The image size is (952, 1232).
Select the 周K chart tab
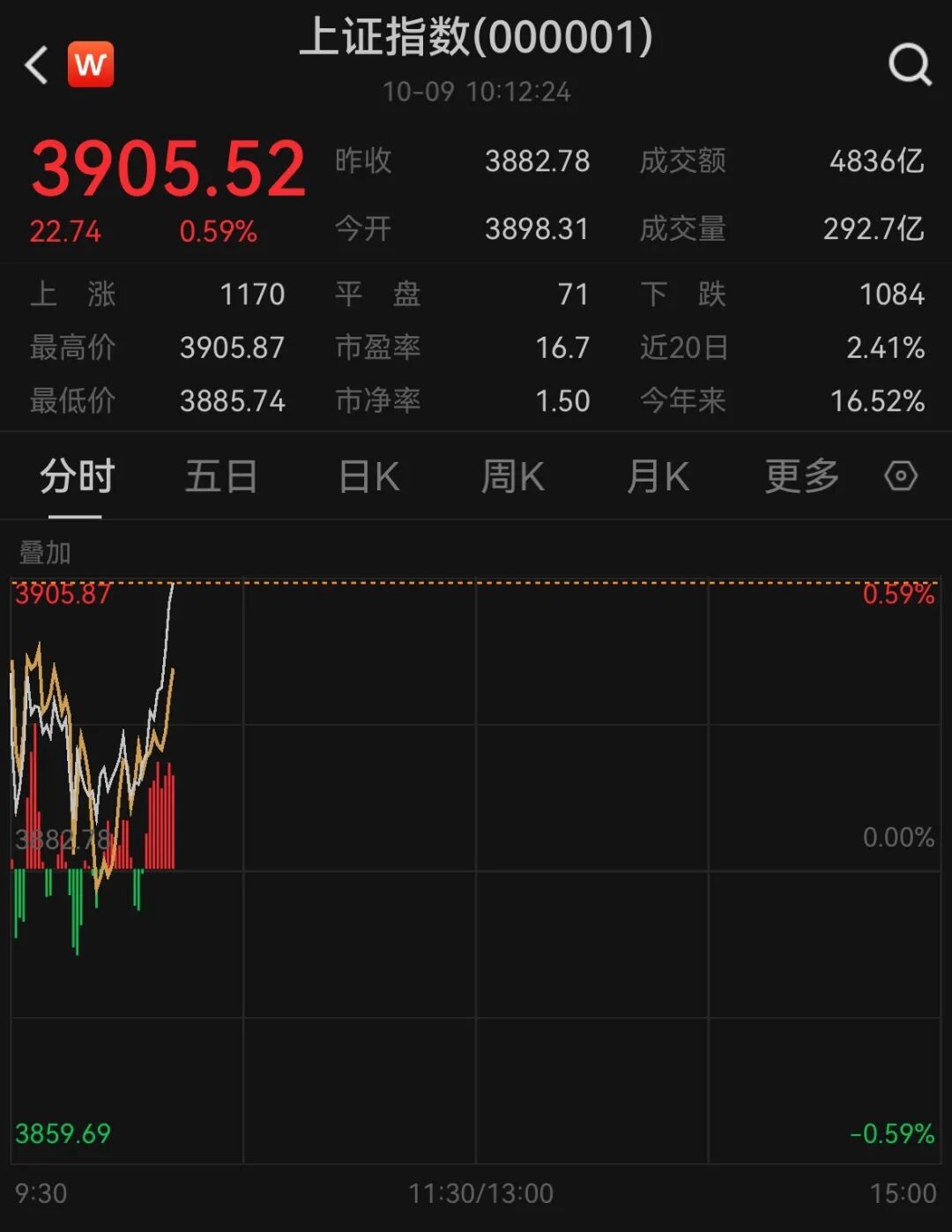512,477
